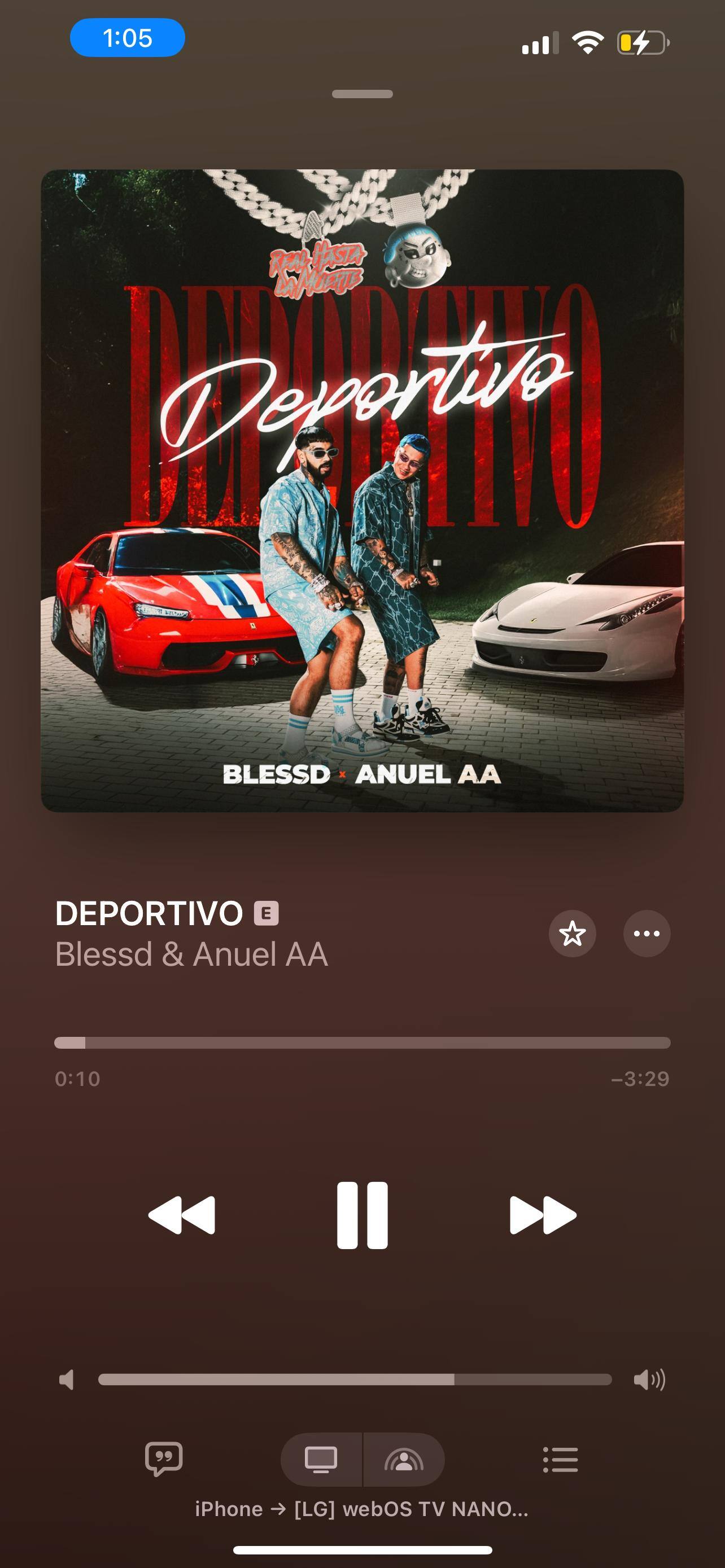Image resolution: width=725 pixels, height=1568 pixels.
Task: Tap the blue 1:05 time pill
Action: pyautogui.click(x=127, y=38)
